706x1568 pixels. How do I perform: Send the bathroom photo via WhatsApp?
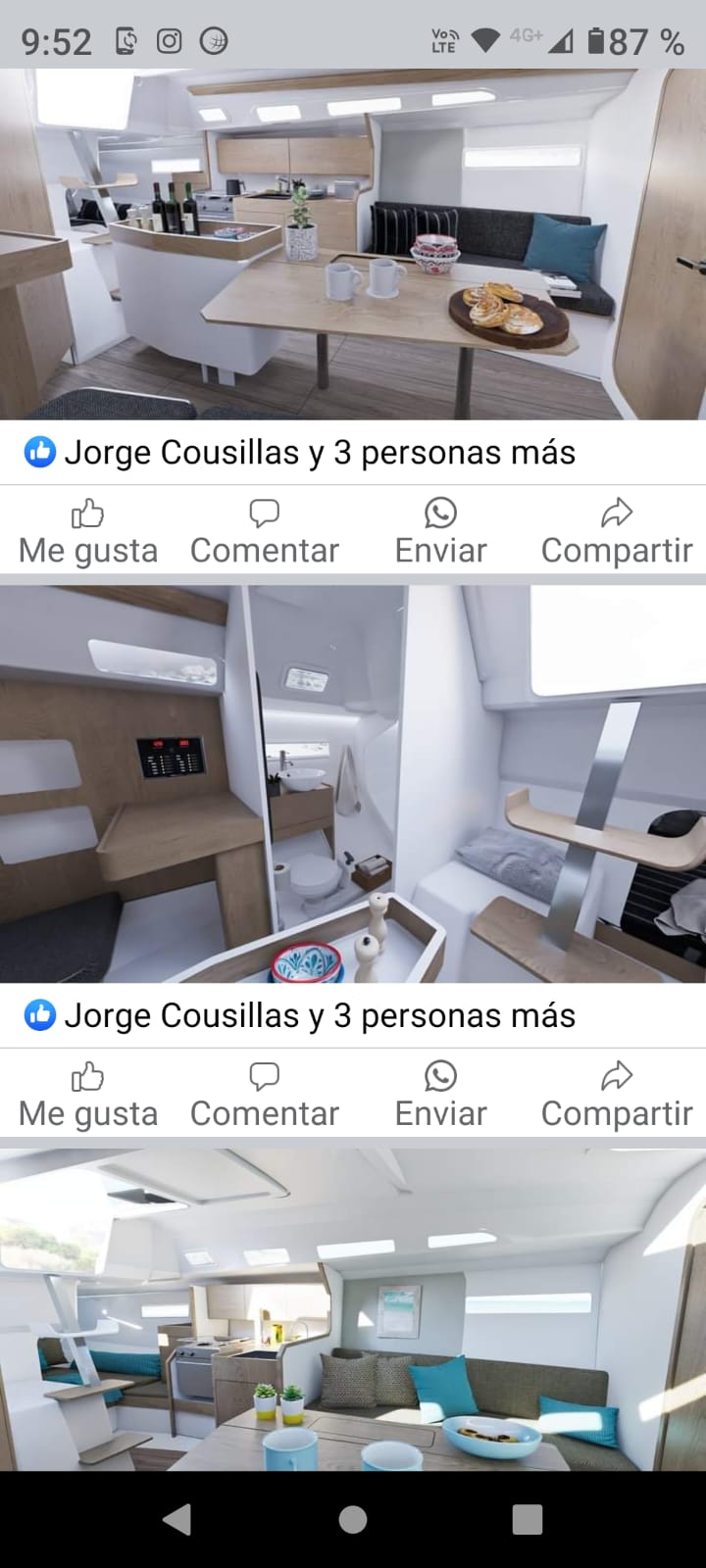(440, 1095)
